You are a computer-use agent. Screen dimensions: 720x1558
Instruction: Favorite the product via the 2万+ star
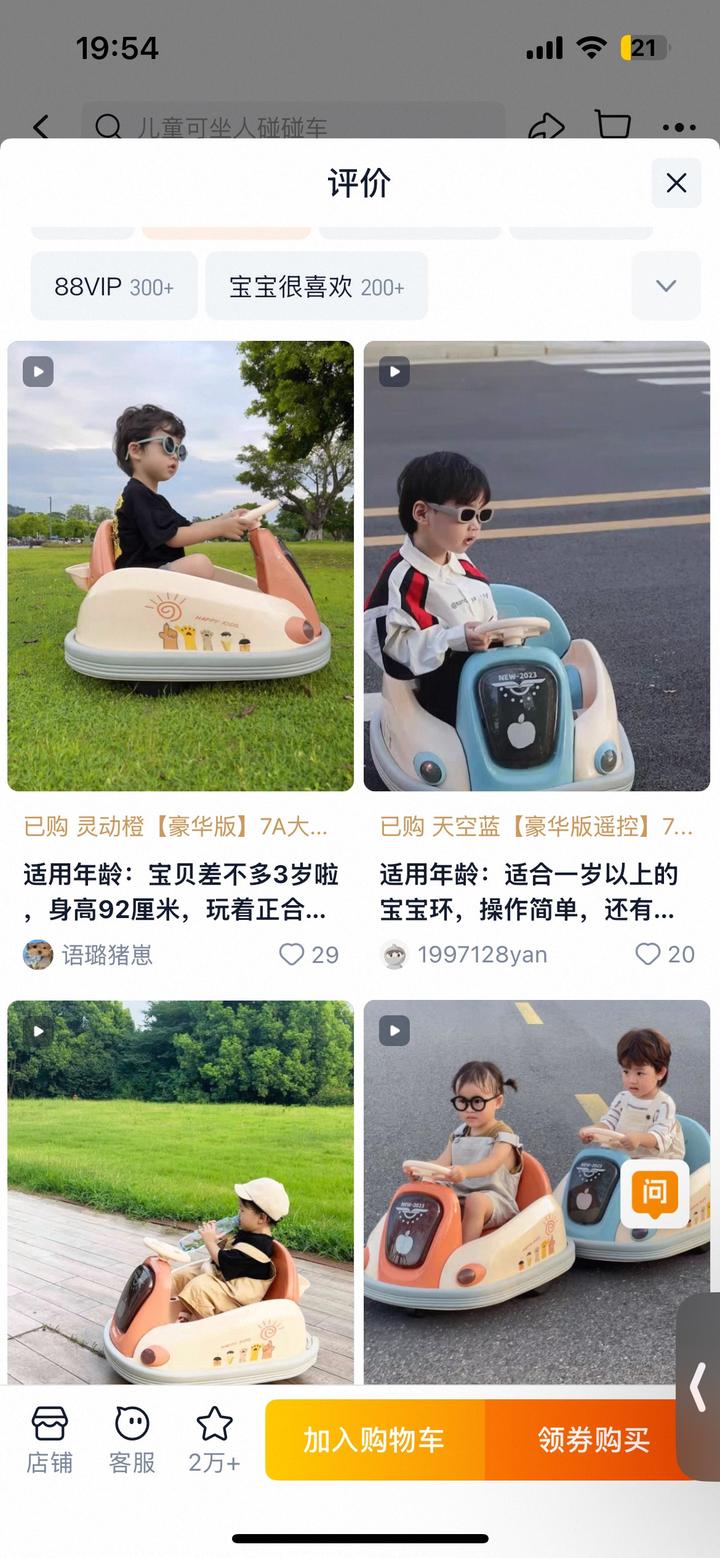(214, 1439)
